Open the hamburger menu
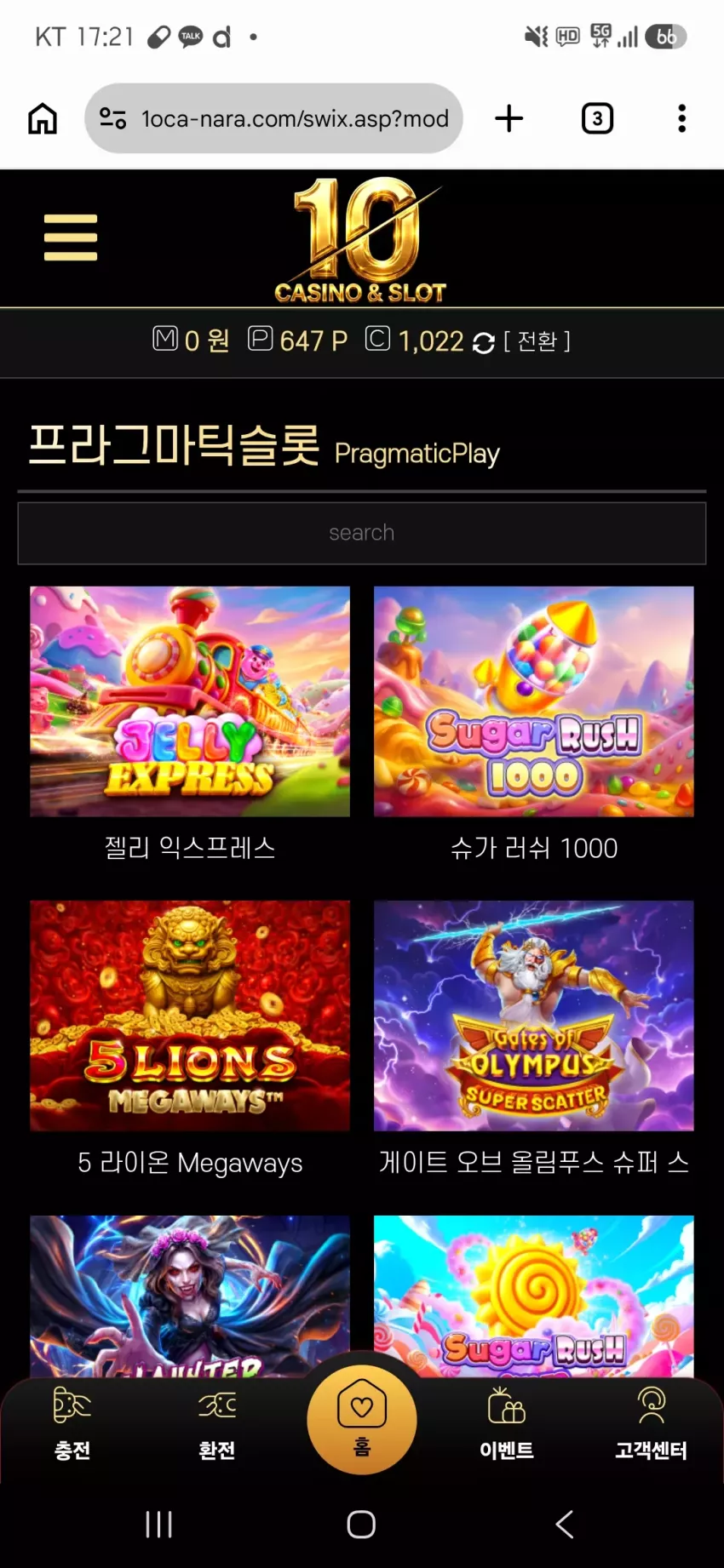 (x=71, y=237)
